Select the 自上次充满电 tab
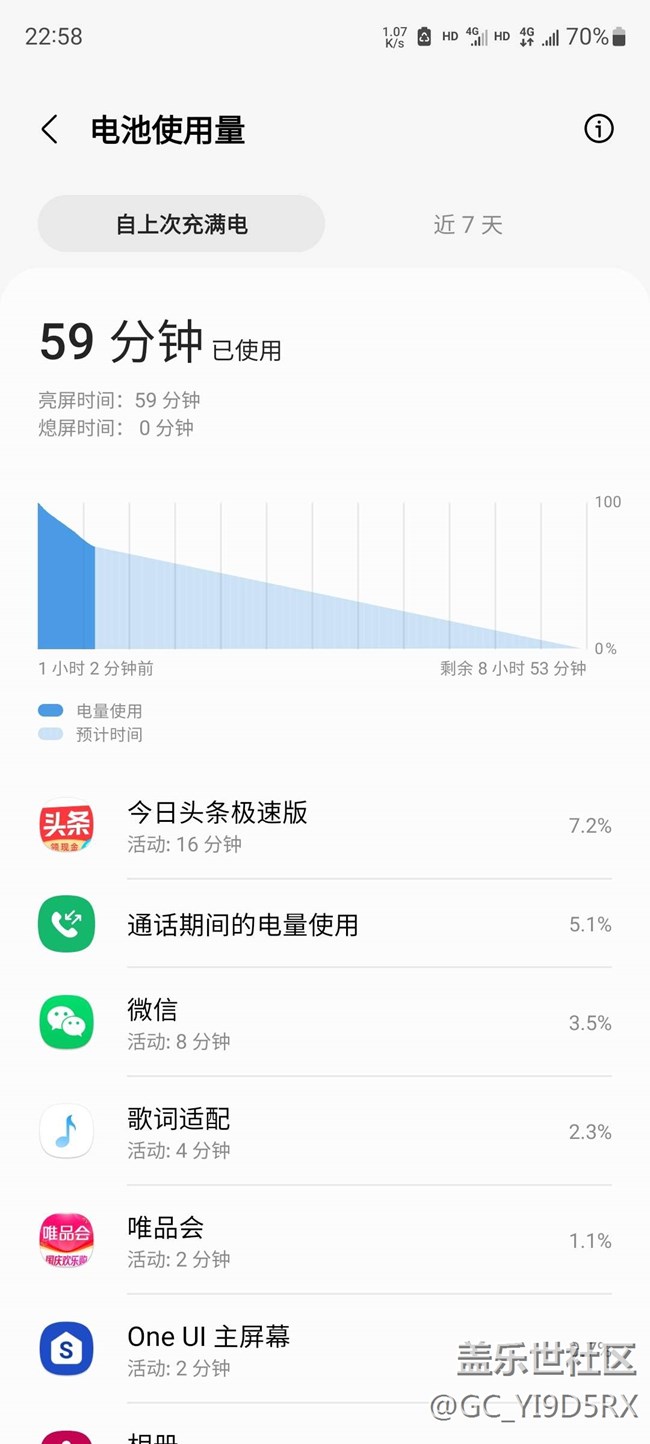The width and height of the screenshot is (650, 1444). point(181,224)
